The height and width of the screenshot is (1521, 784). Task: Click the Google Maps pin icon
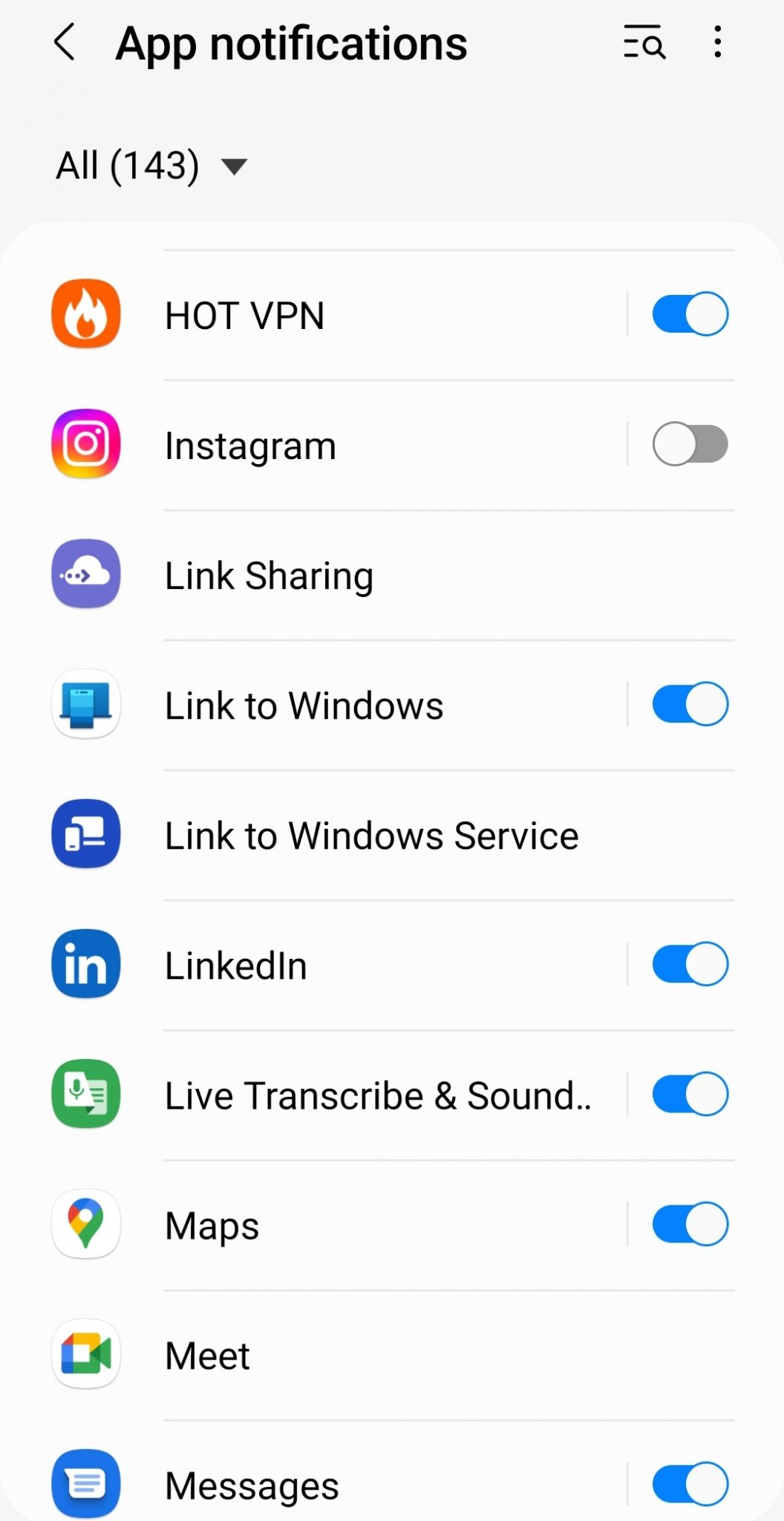point(85,1224)
